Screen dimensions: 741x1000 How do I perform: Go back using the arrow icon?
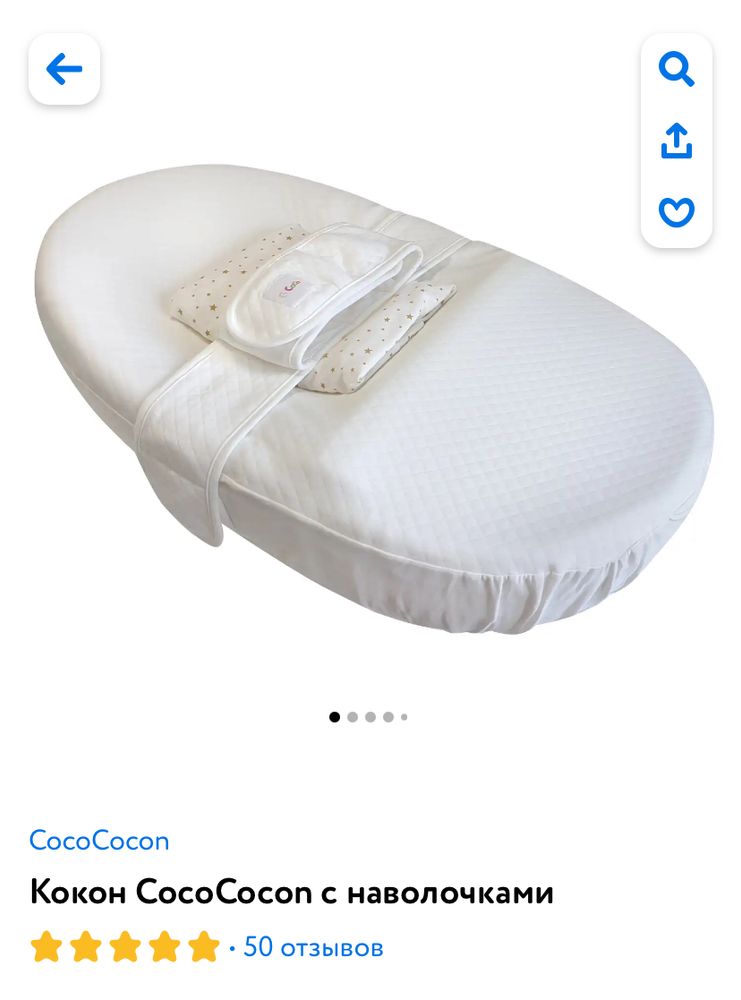click(x=64, y=69)
